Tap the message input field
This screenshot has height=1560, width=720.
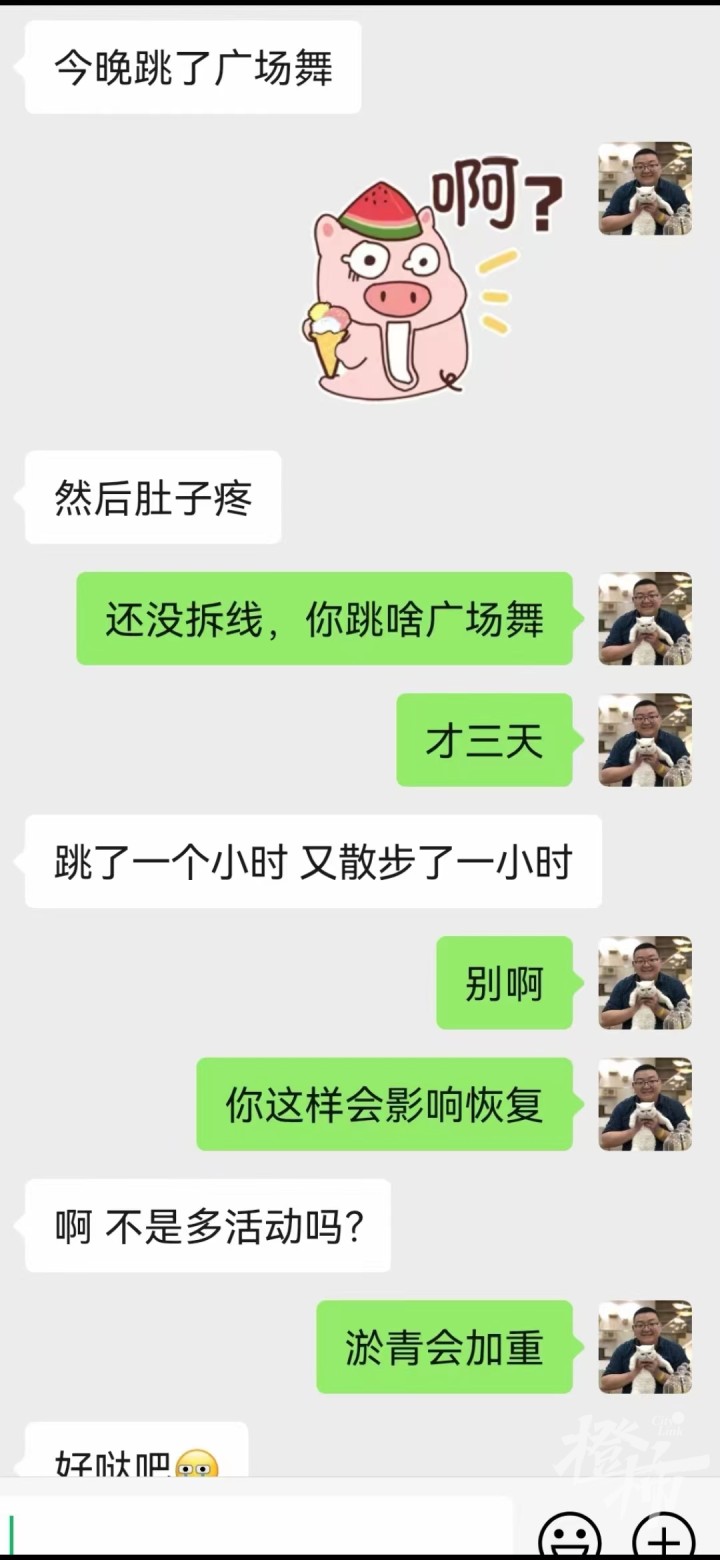(260, 1530)
